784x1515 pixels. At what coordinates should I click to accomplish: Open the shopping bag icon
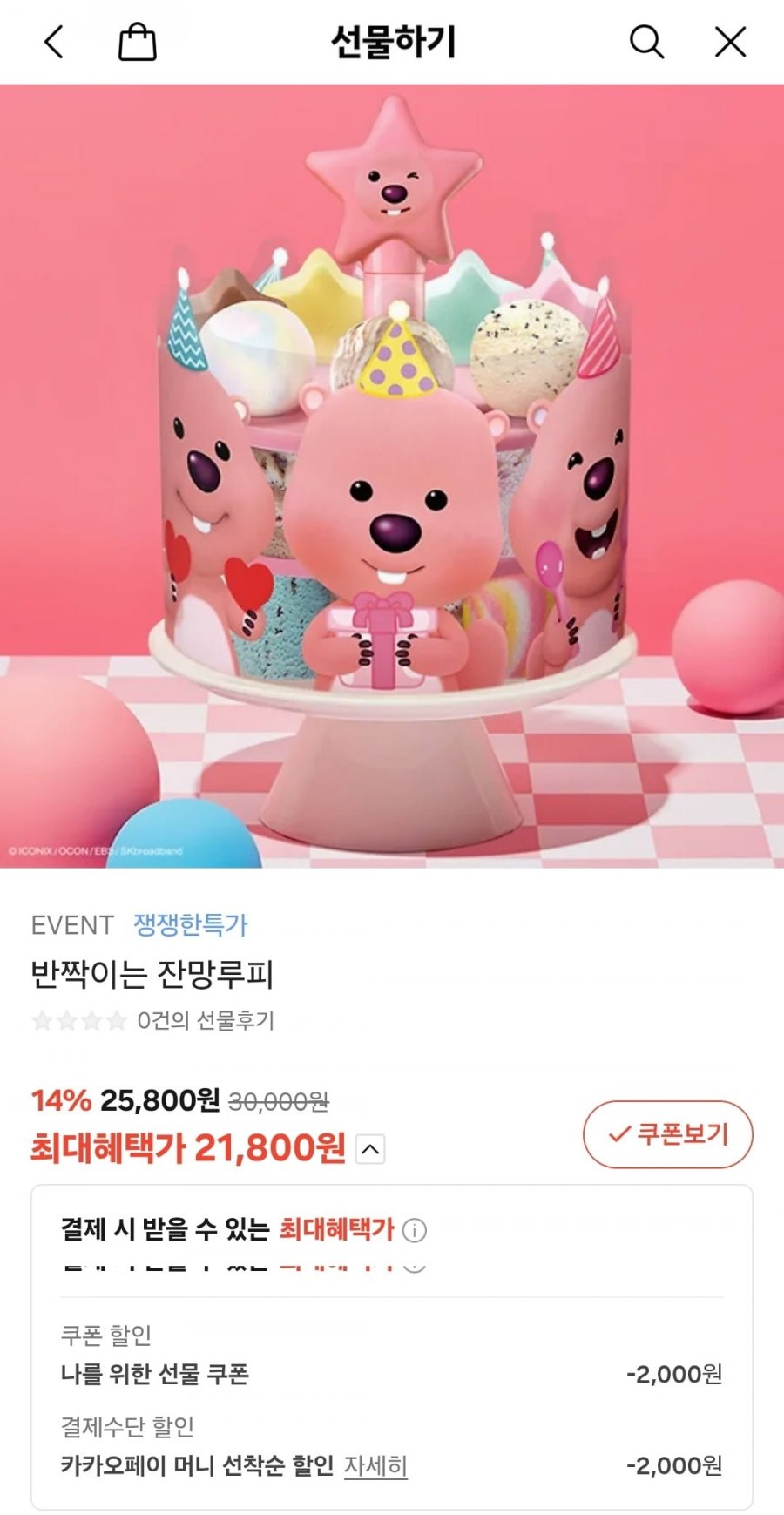137,42
